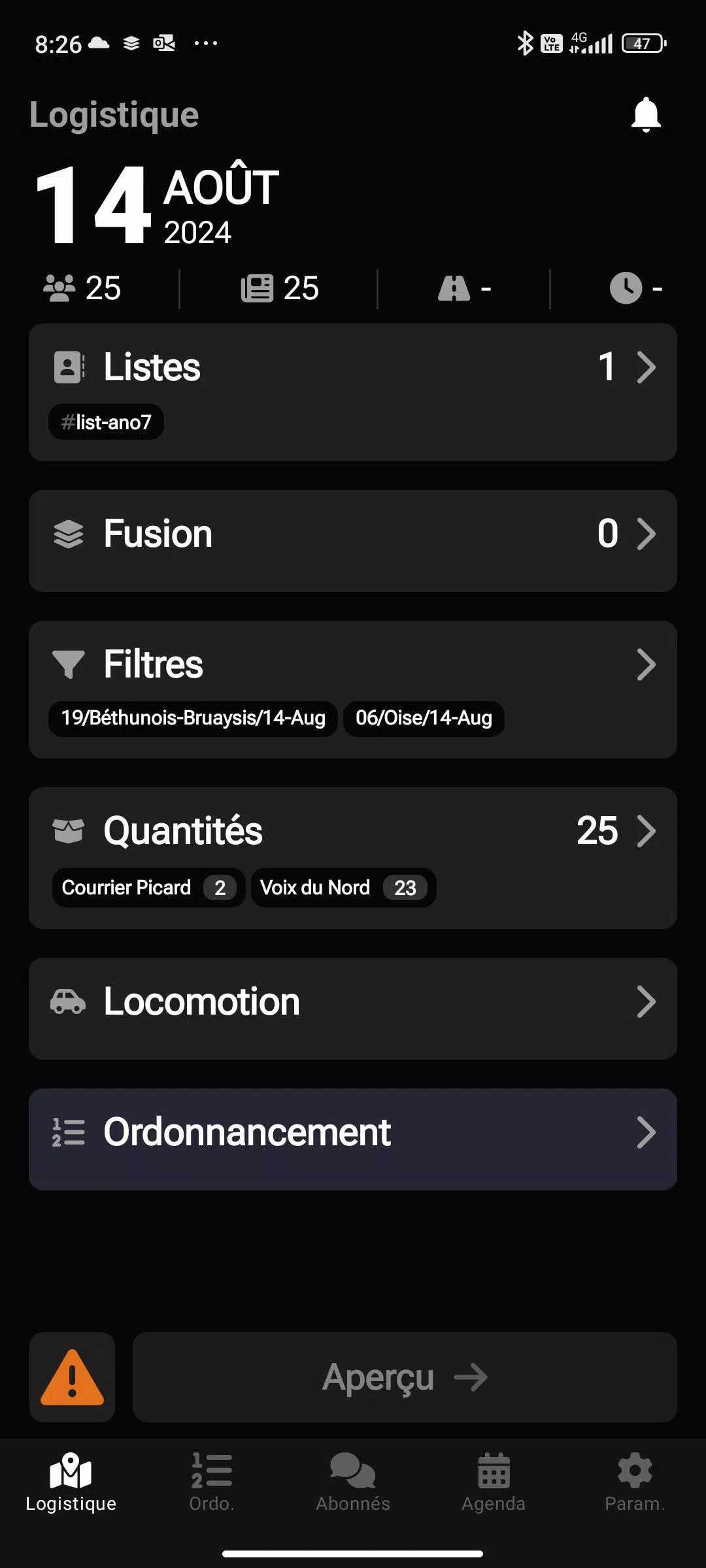Tap the Locomotion car icon
706x1568 pixels.
tap(68, 1001)
